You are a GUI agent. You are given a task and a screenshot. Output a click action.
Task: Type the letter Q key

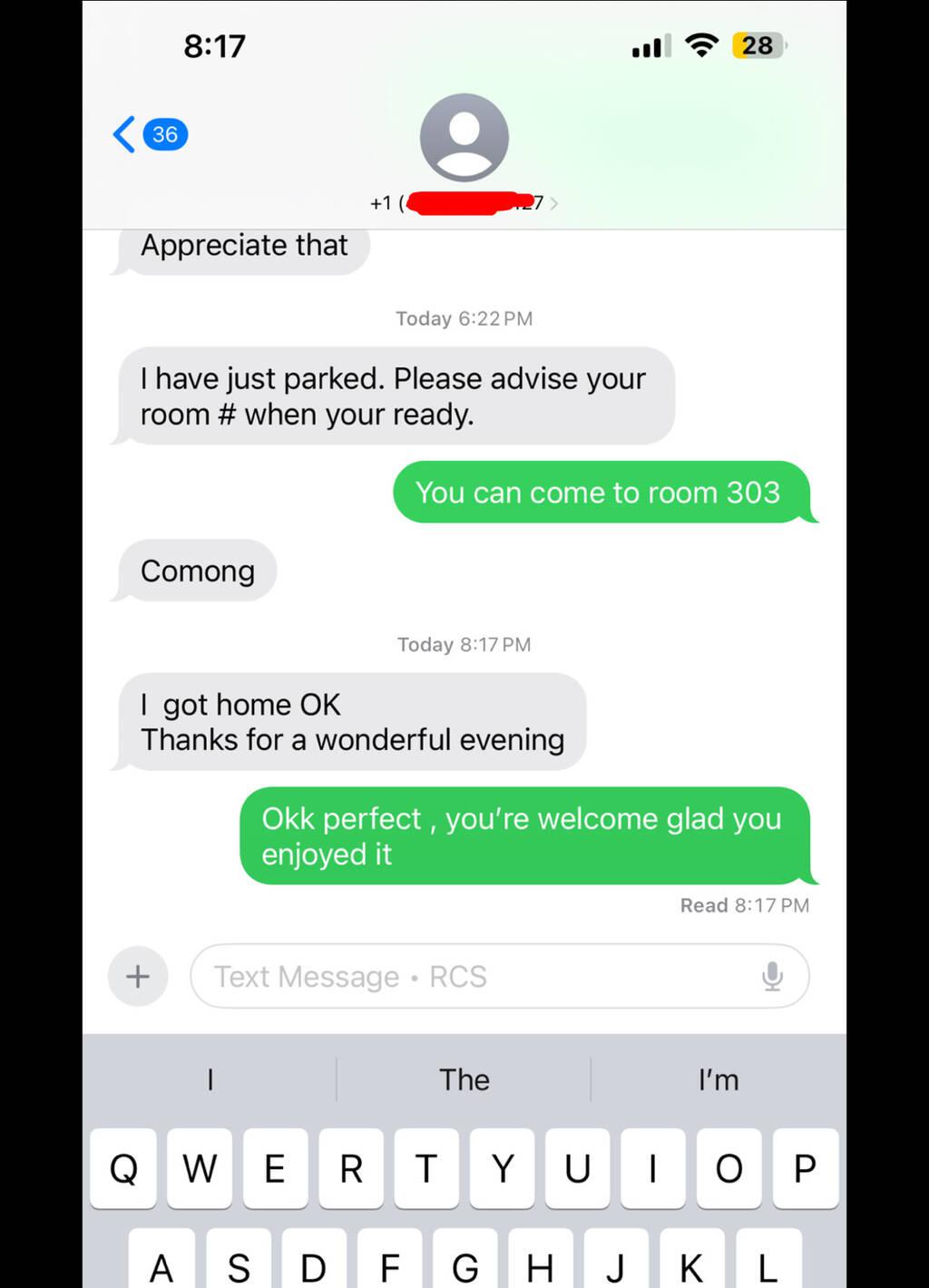pos(123,1168)
